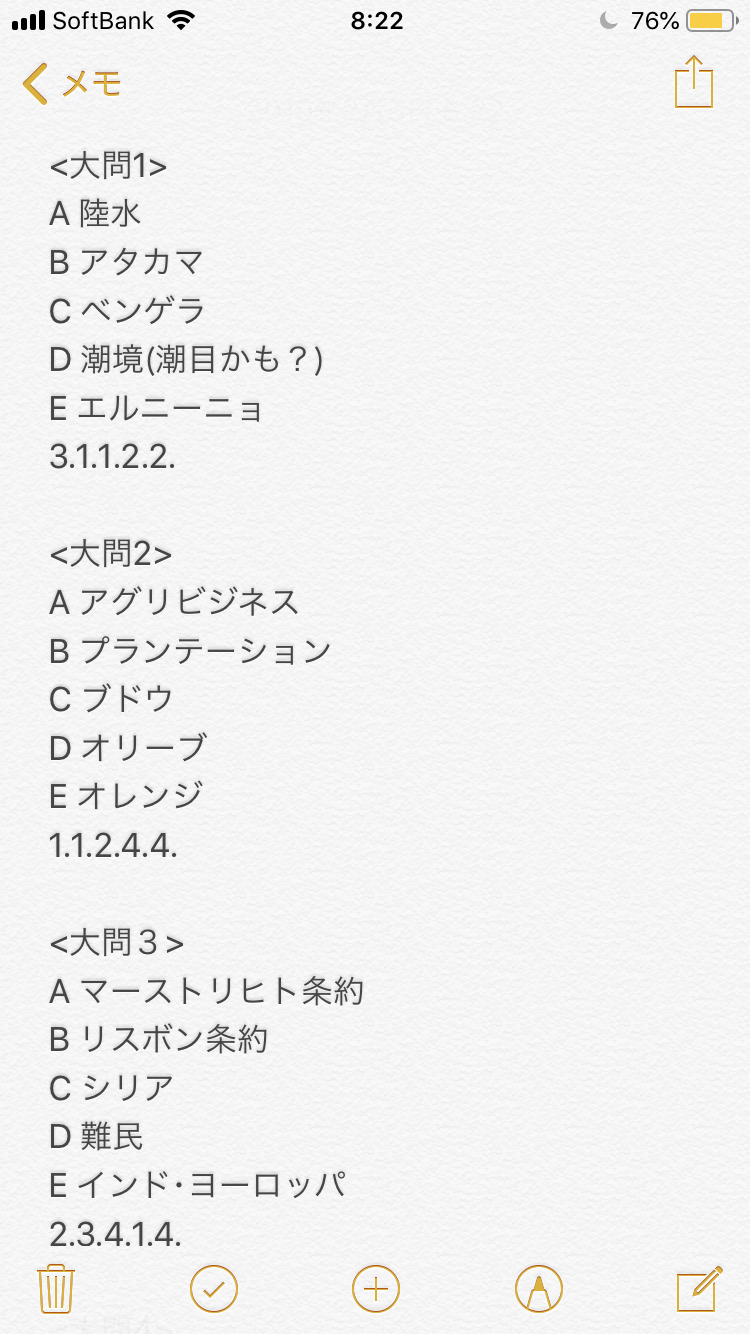Image resolution: width=750 pixels, height=1334 pixels.
Task: Share this note
Action: tap(694, 81)
